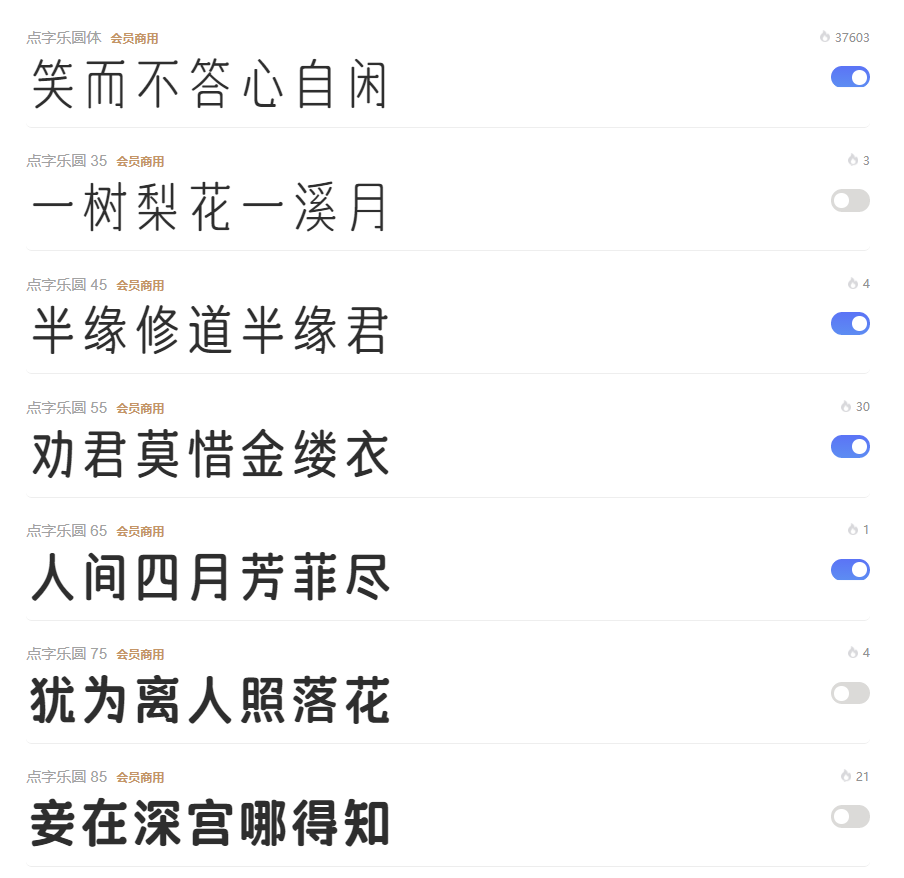This screenshot has height=878, width=904.
Task: Enable the 点字乐圆 35 font toggle
Action: (850, 200)
